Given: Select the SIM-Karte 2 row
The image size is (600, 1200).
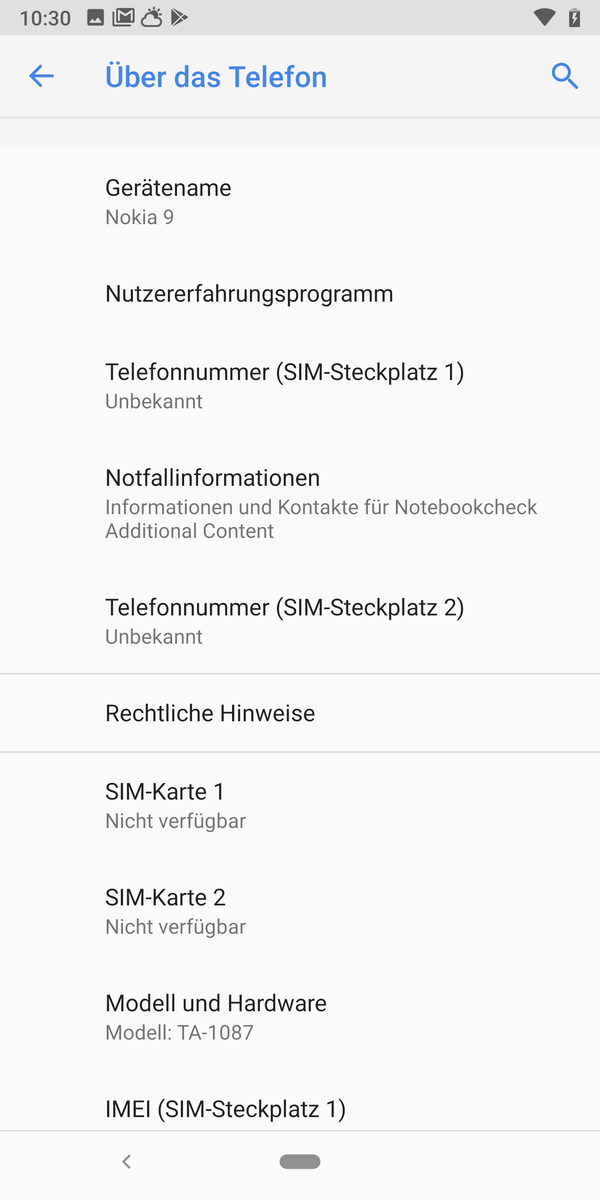Looking at the screenshot, I should tap(300, 911).
